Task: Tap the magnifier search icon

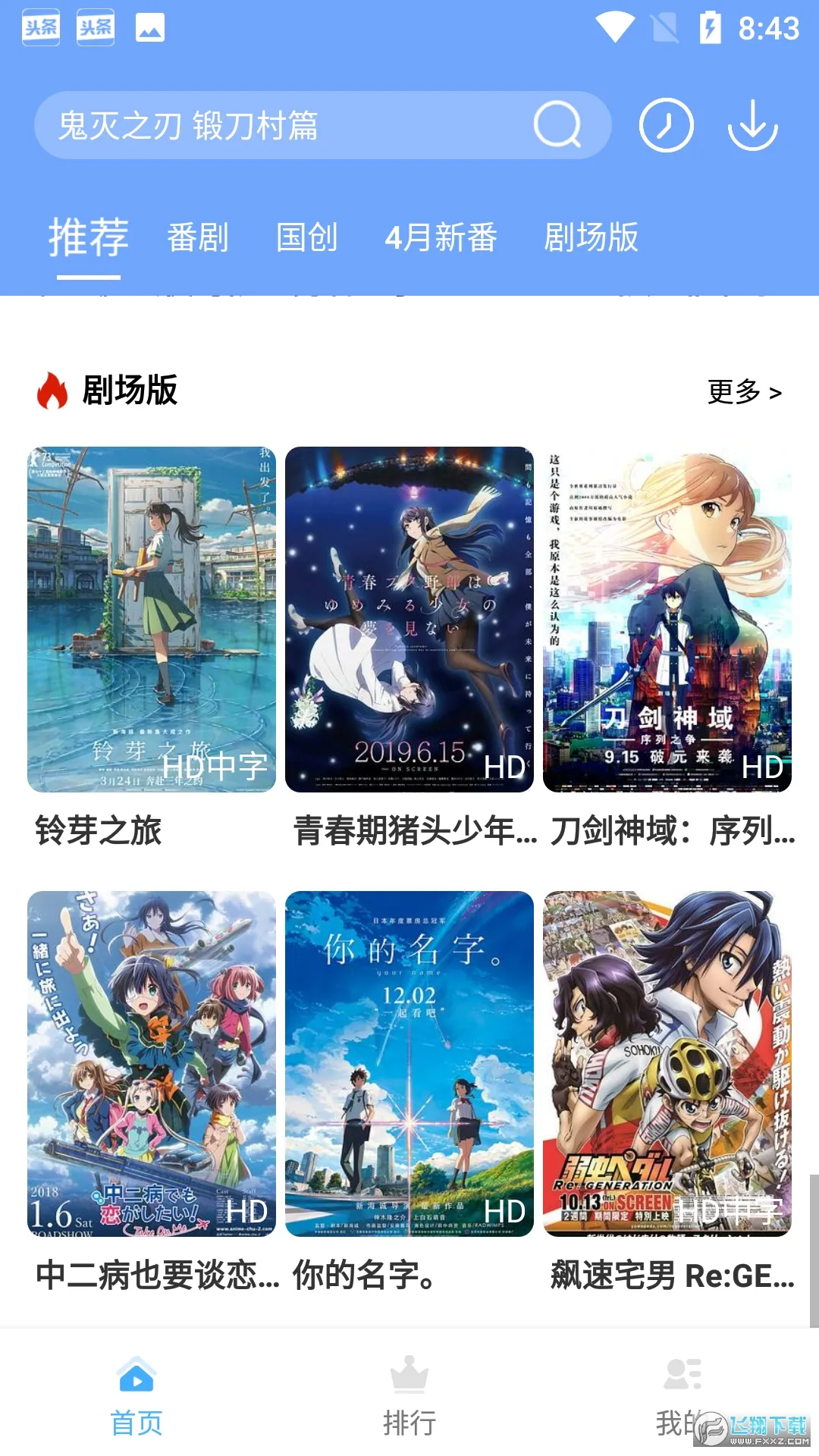Action: click(x=557, y=125)
